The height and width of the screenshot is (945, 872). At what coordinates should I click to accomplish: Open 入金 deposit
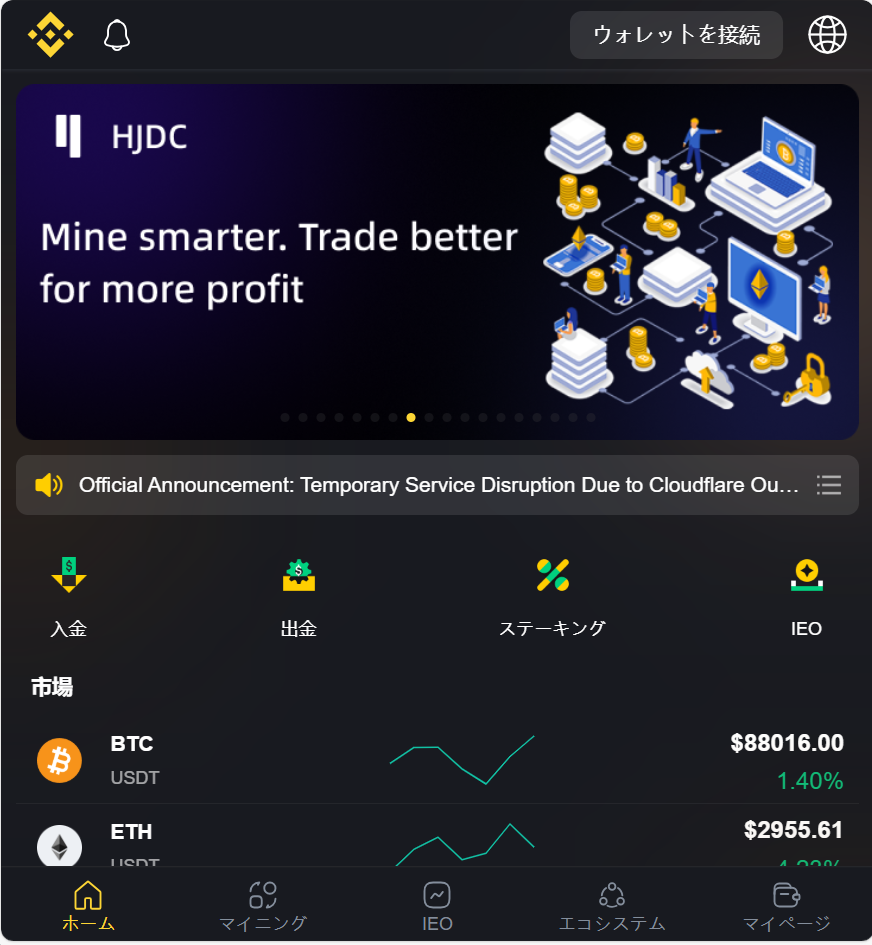pyautogui.click(x=69, y=597)
